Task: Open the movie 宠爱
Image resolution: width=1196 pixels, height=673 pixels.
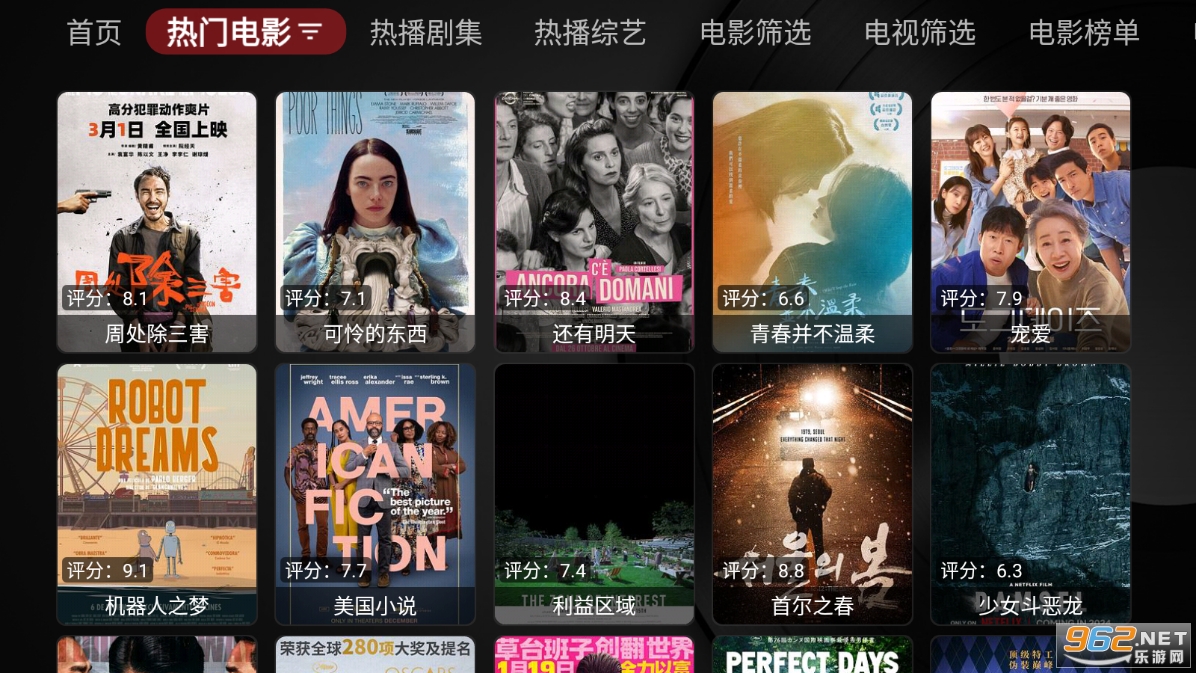Action: tap(1030, 222)
